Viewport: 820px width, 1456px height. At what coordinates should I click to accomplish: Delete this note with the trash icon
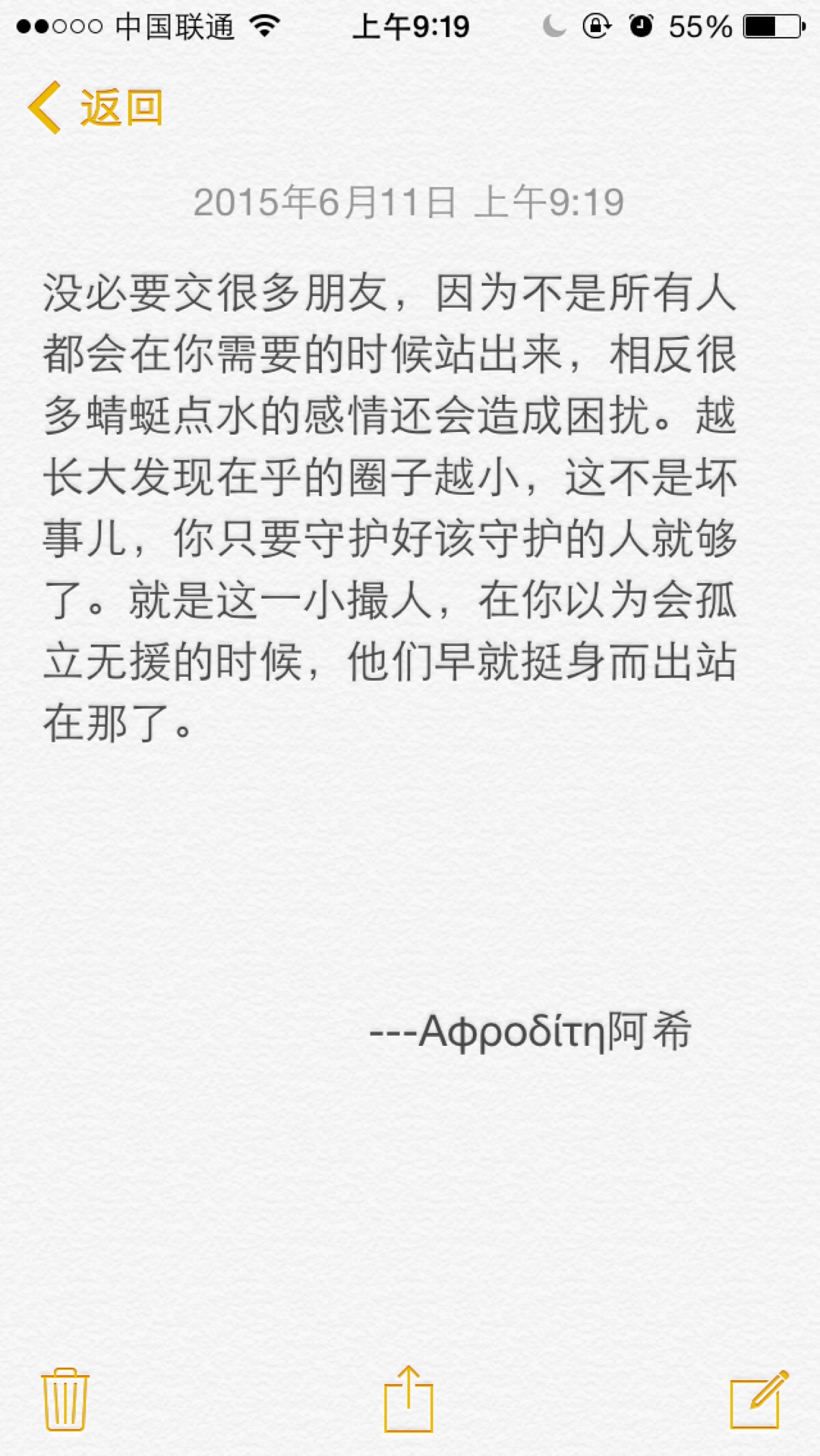(66, 1399)
